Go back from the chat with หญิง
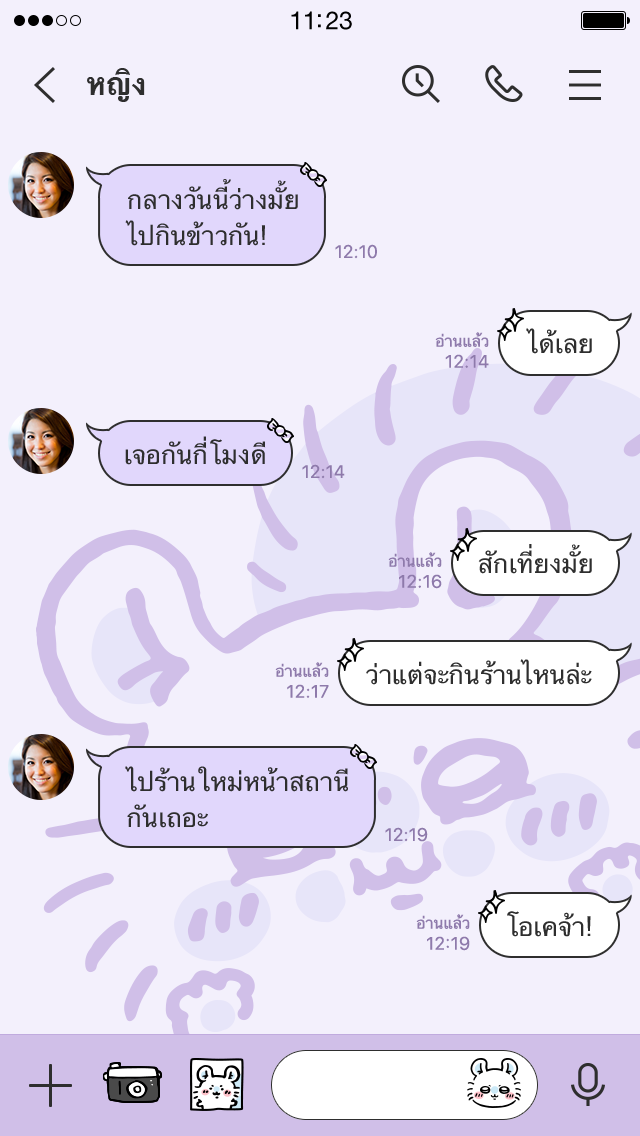This screenshot has height=1136, width=640. pyautogui.click(x=45, y=86)
